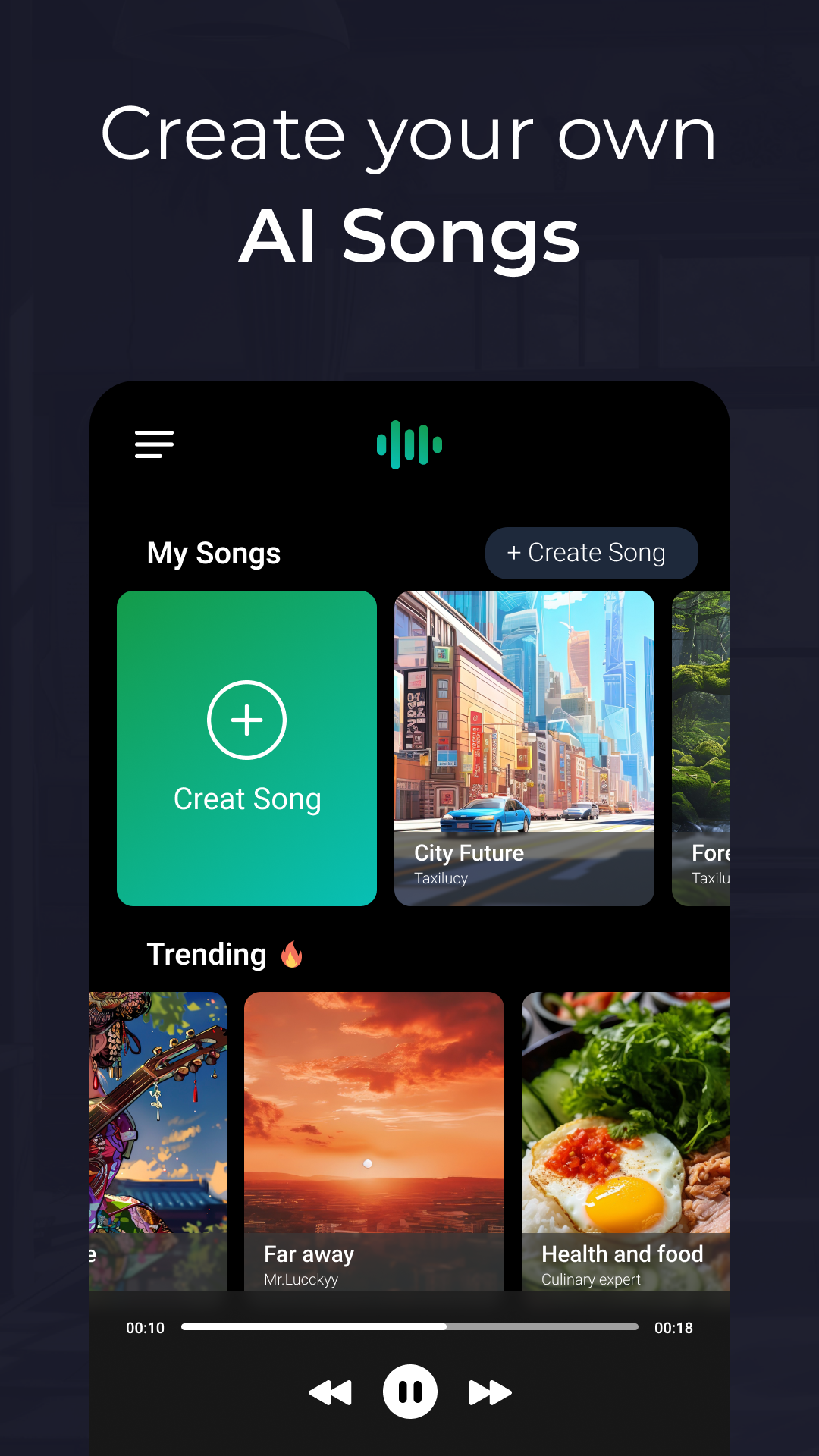Select the artist name Mr.Lucckyy
The image size is (819, 1456).
(x=303, y=1279)
